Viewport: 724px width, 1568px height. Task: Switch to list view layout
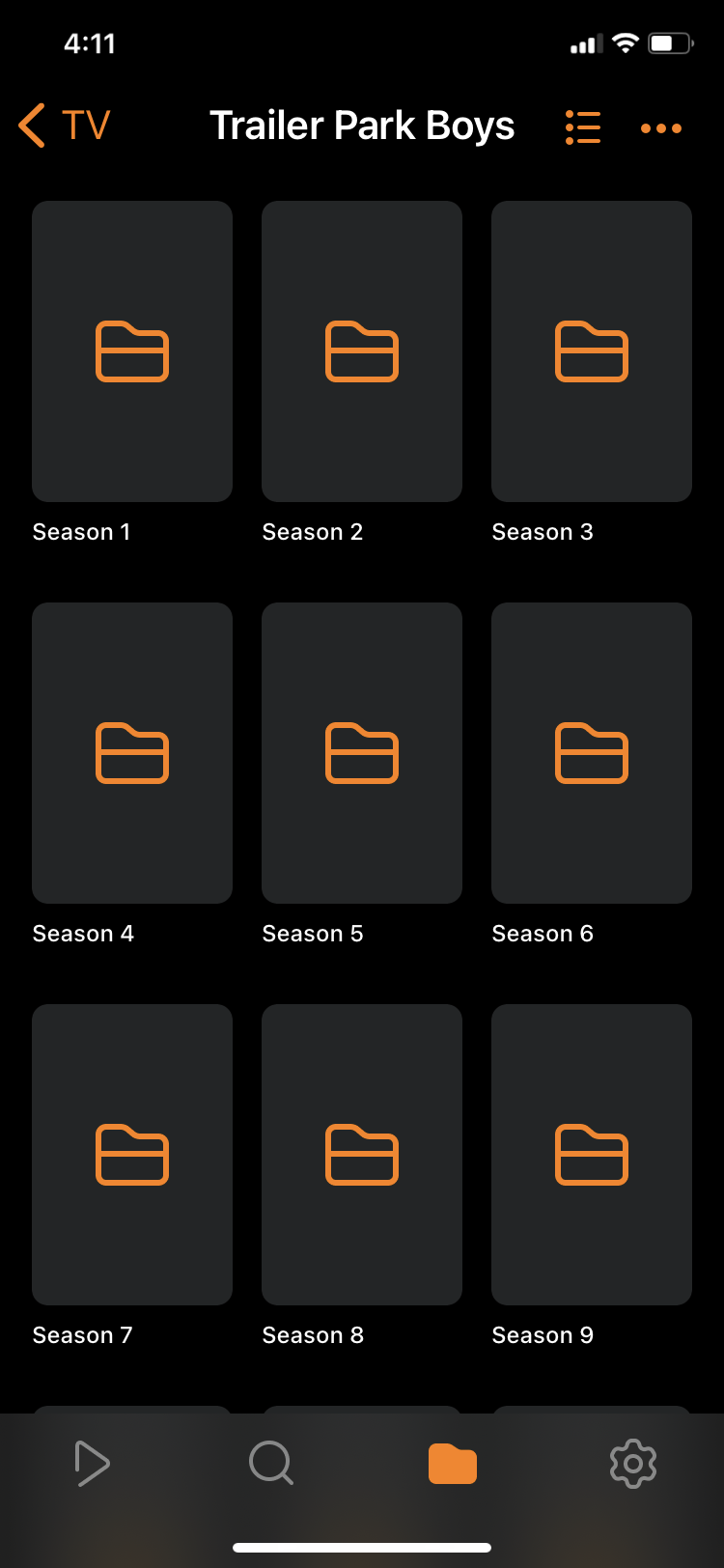[583, 127]
